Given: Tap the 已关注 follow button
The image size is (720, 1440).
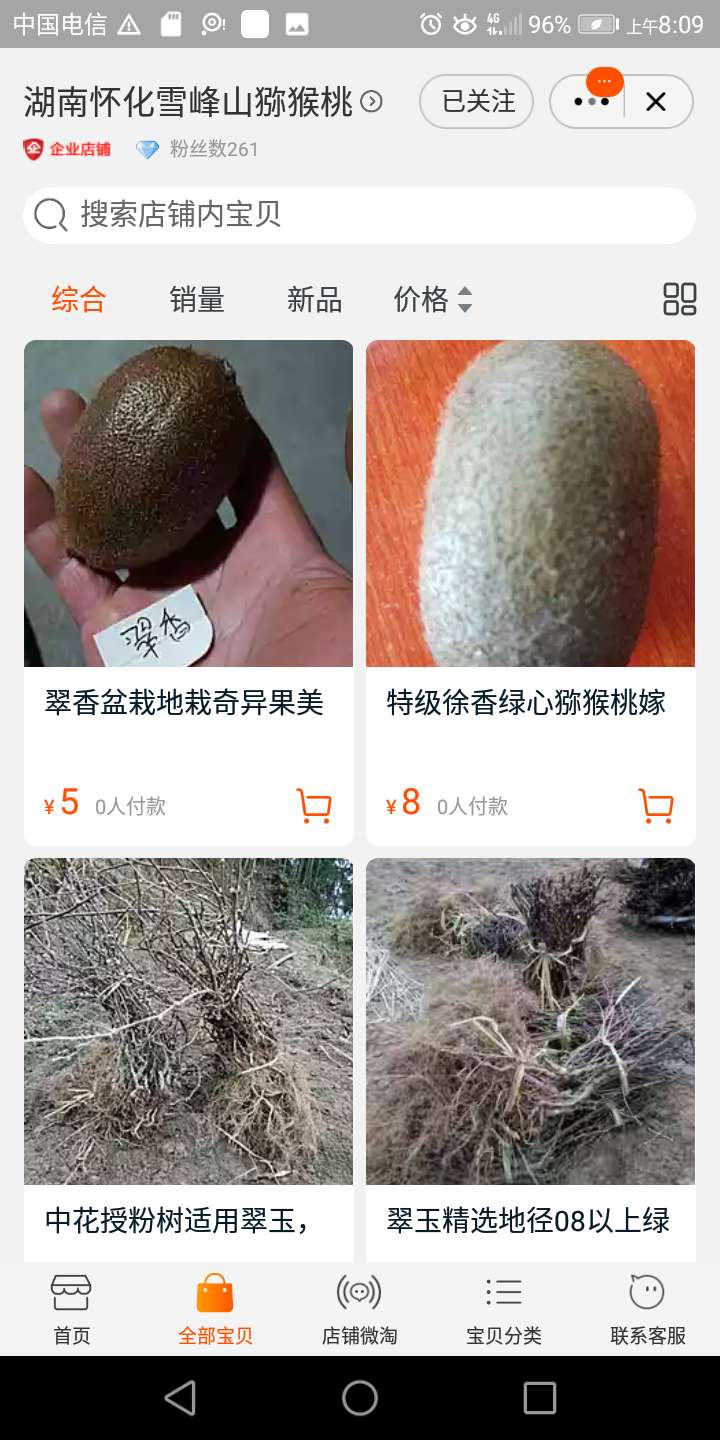Looking at the screenshot, I should tap(478, 102).
